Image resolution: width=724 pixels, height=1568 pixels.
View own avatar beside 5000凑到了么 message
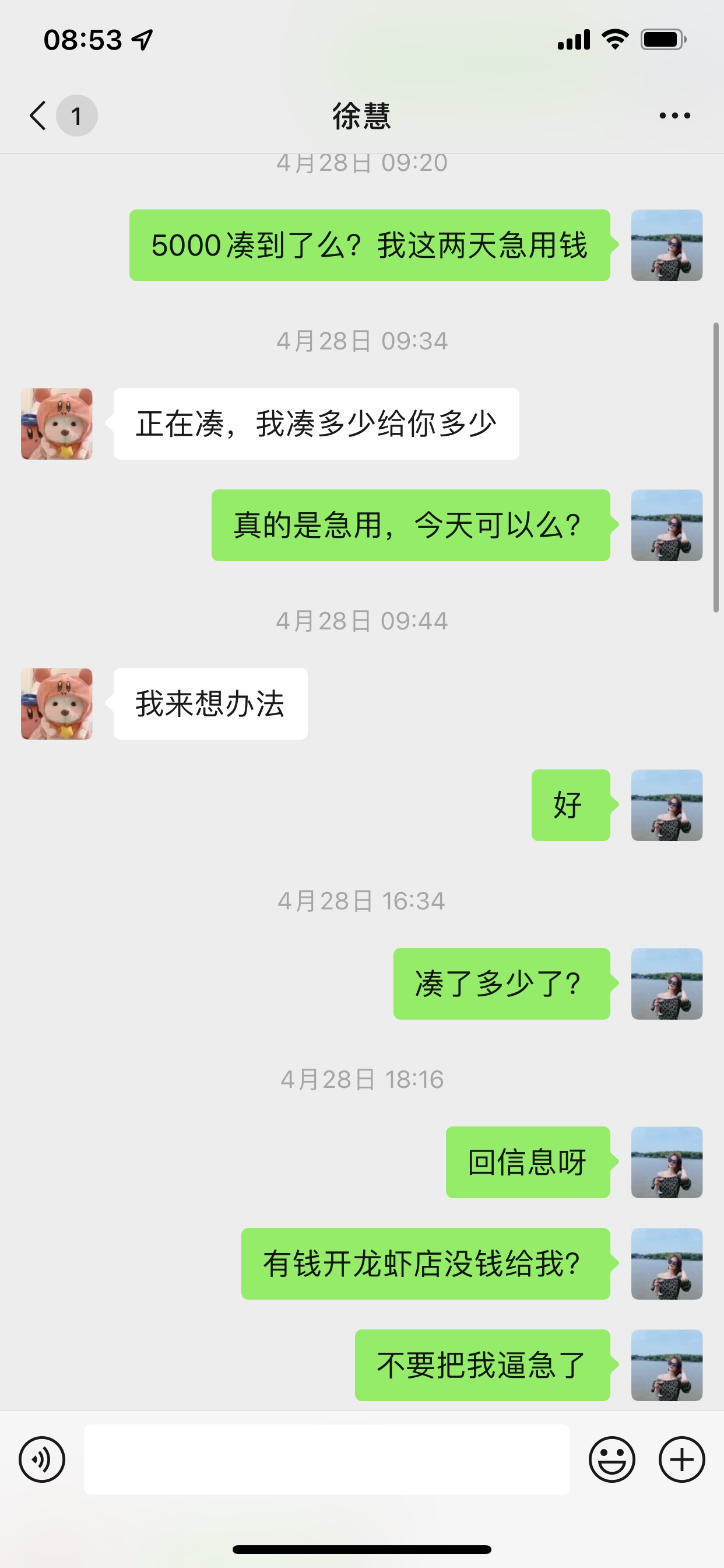(667, 246)
